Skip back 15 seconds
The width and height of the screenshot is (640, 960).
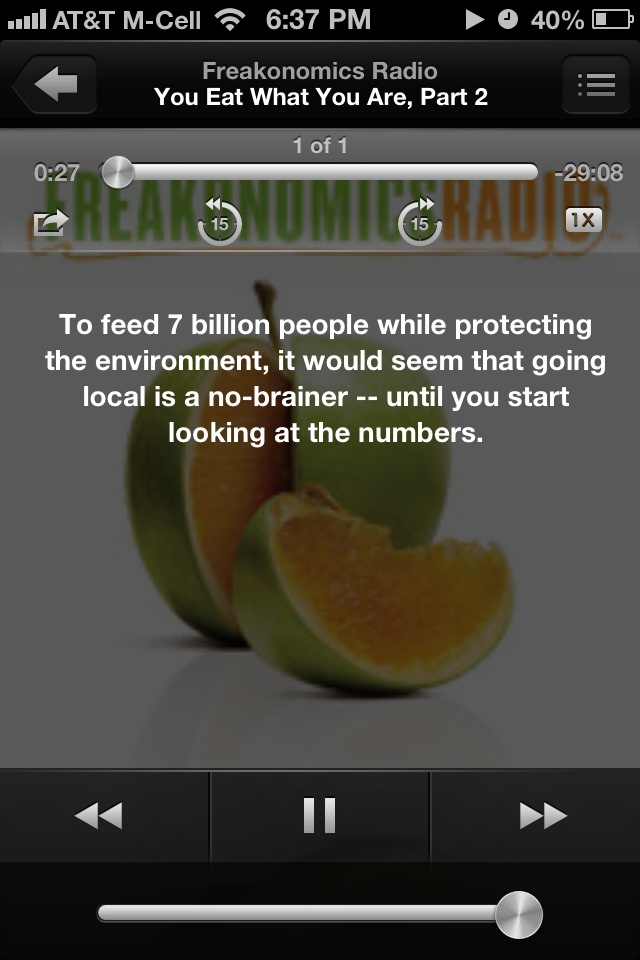(219, 221)
